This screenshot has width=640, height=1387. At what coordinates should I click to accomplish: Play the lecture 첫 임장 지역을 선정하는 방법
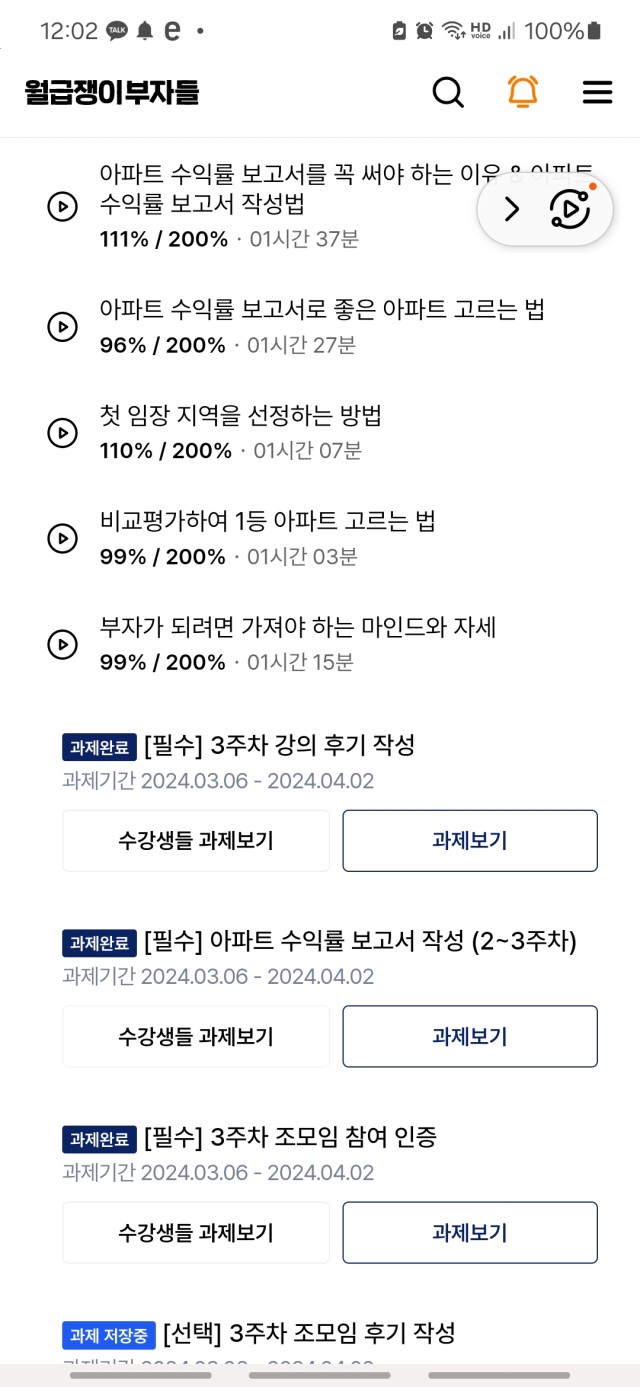[x=62, y=433]
